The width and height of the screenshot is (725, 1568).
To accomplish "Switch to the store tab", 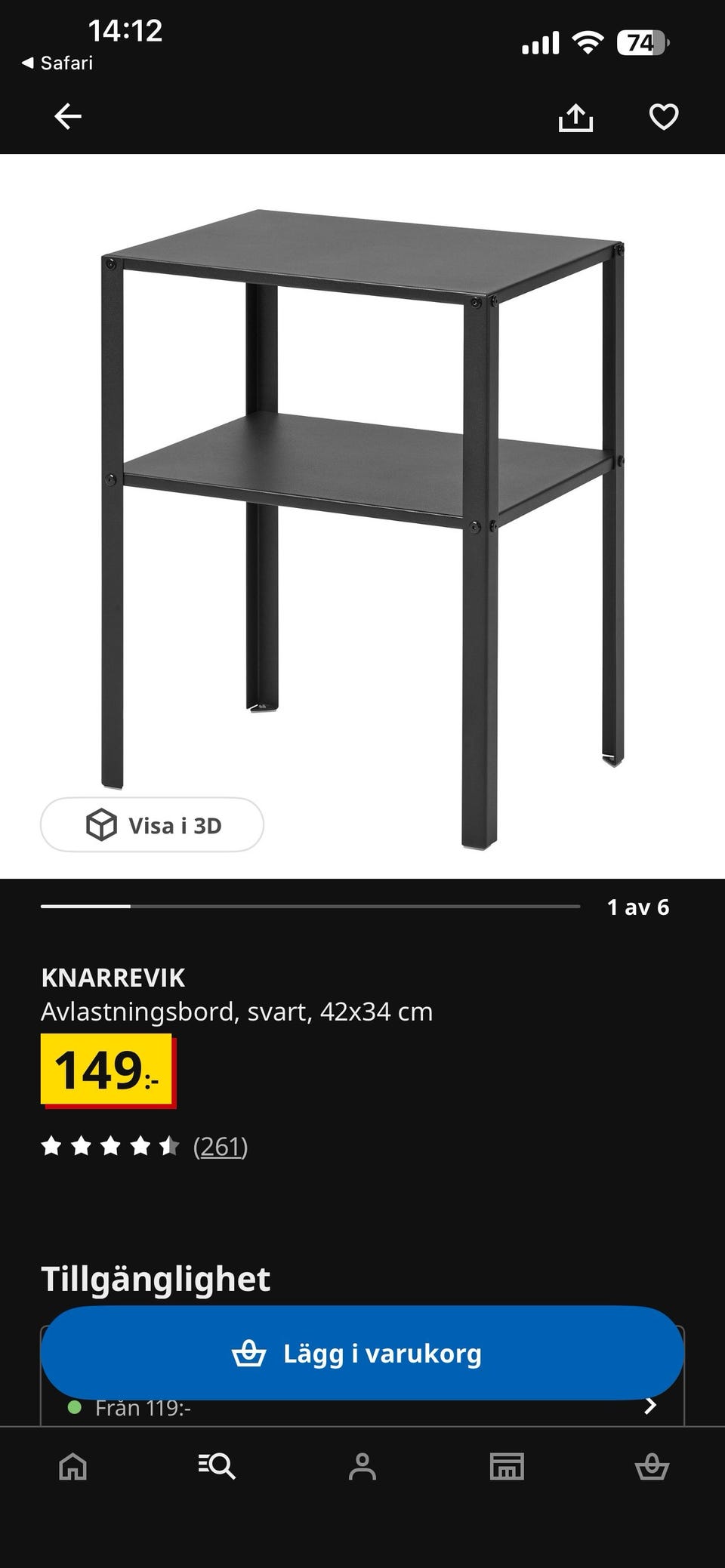I will [507, 1466].
